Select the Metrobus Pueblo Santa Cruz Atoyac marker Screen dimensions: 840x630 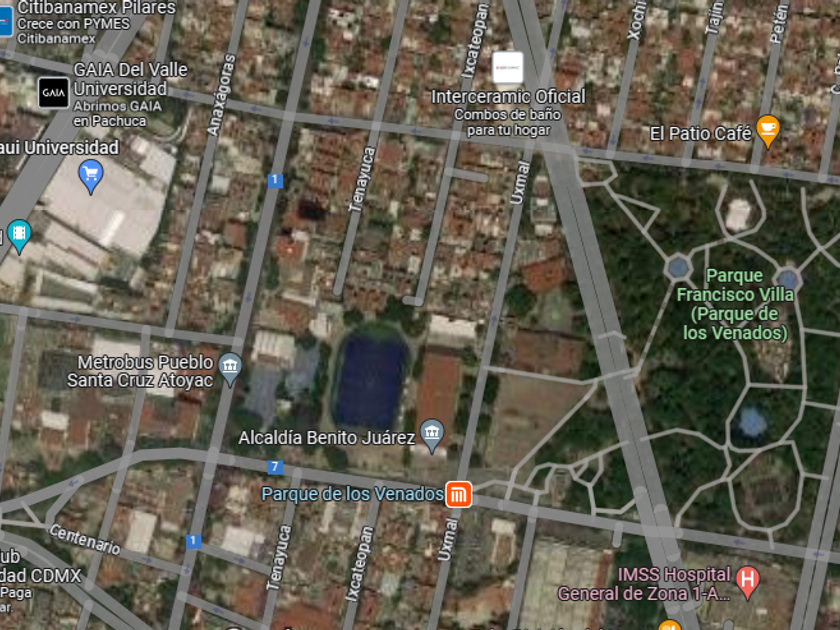pyautogui.click(x=231, y=366)
